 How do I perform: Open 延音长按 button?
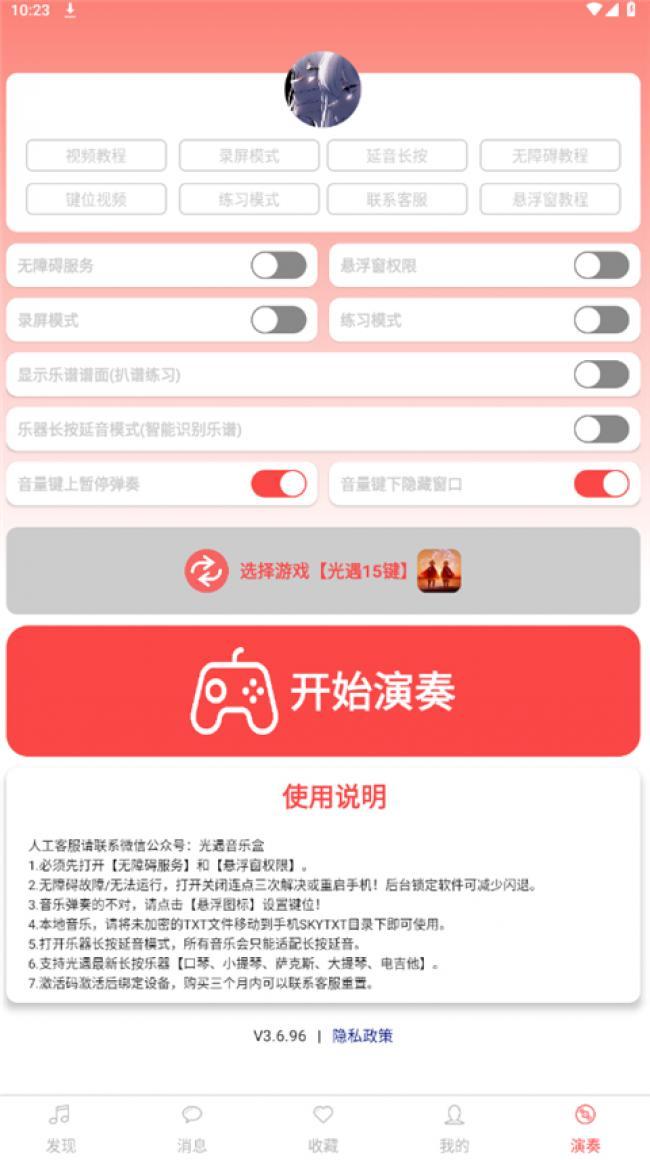coord(397,156)
